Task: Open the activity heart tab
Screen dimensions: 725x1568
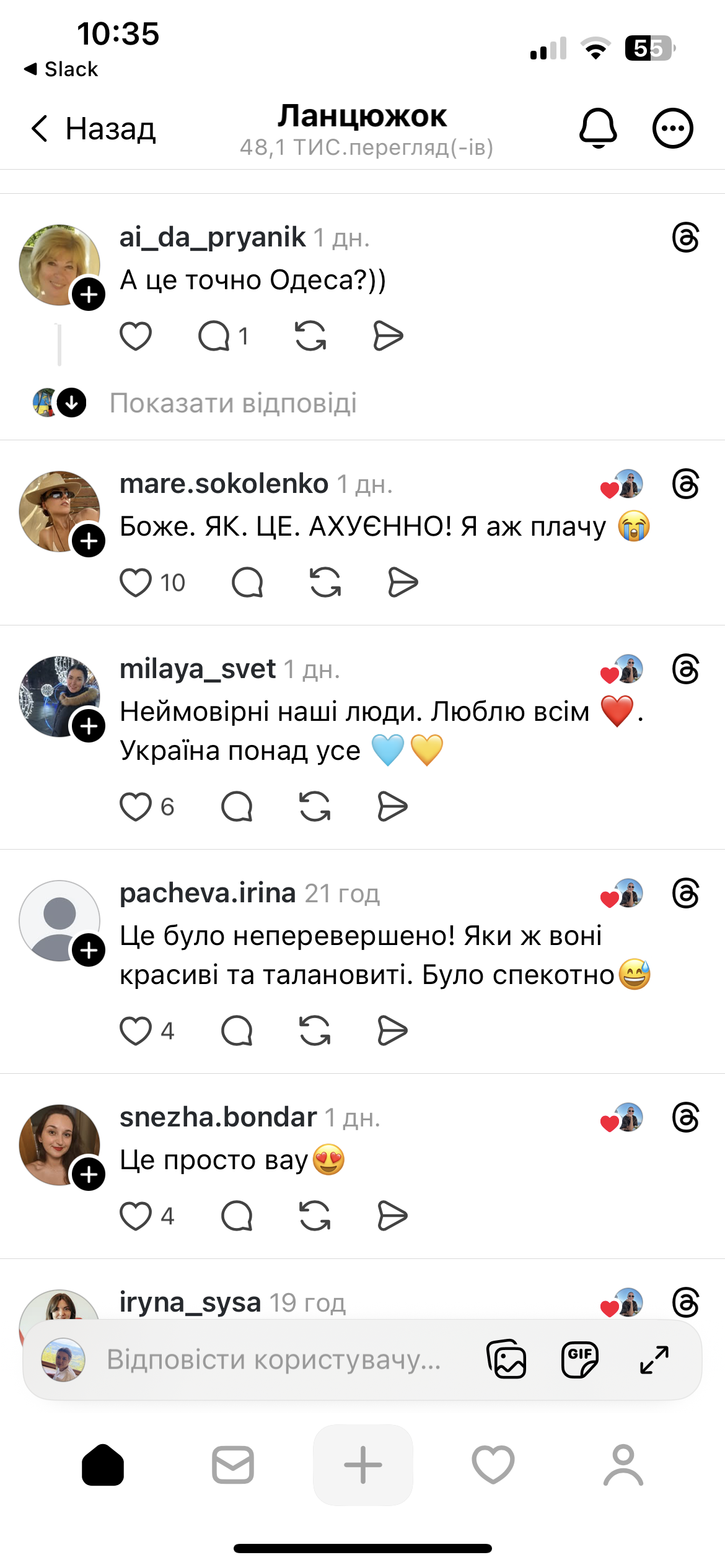Action: [493, 1465]
